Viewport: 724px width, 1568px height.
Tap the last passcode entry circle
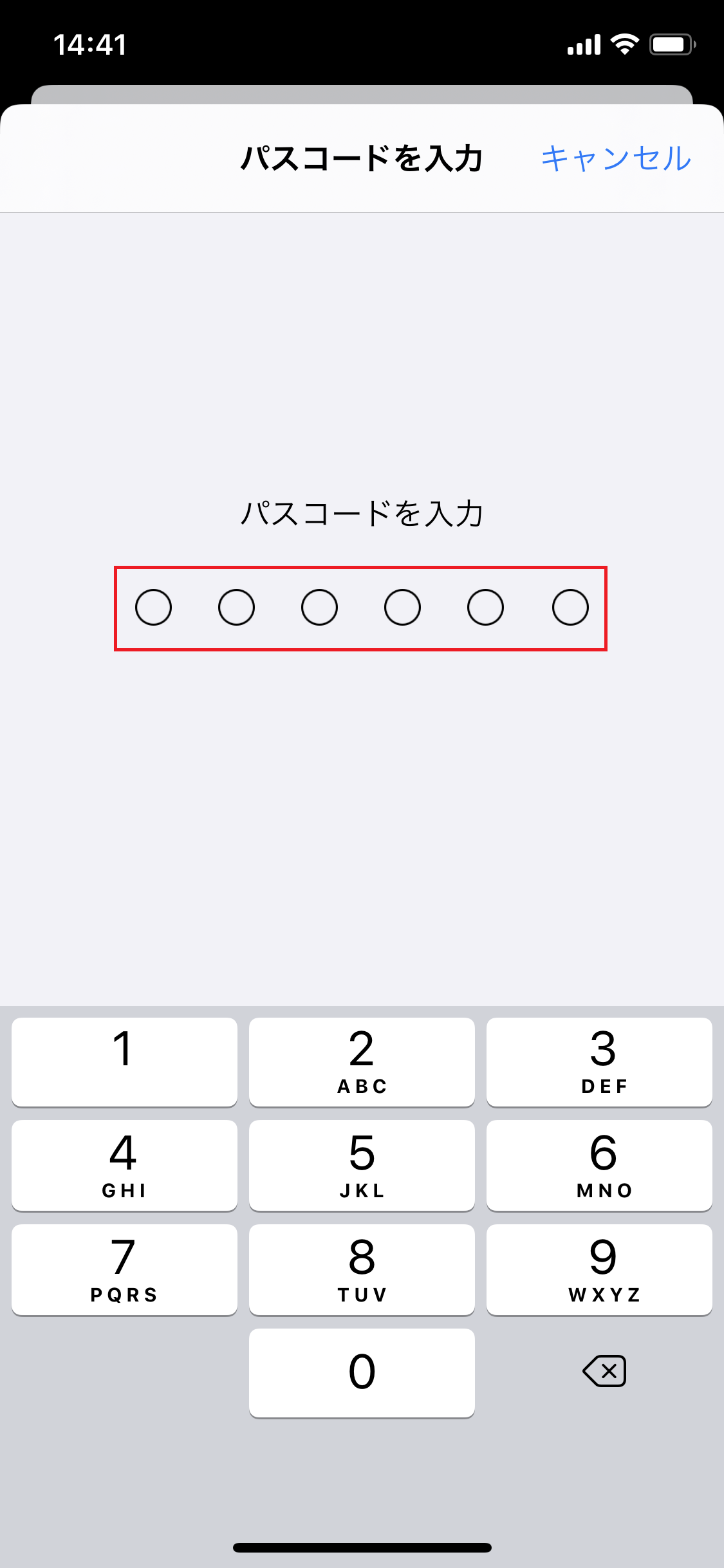point(570,607)
